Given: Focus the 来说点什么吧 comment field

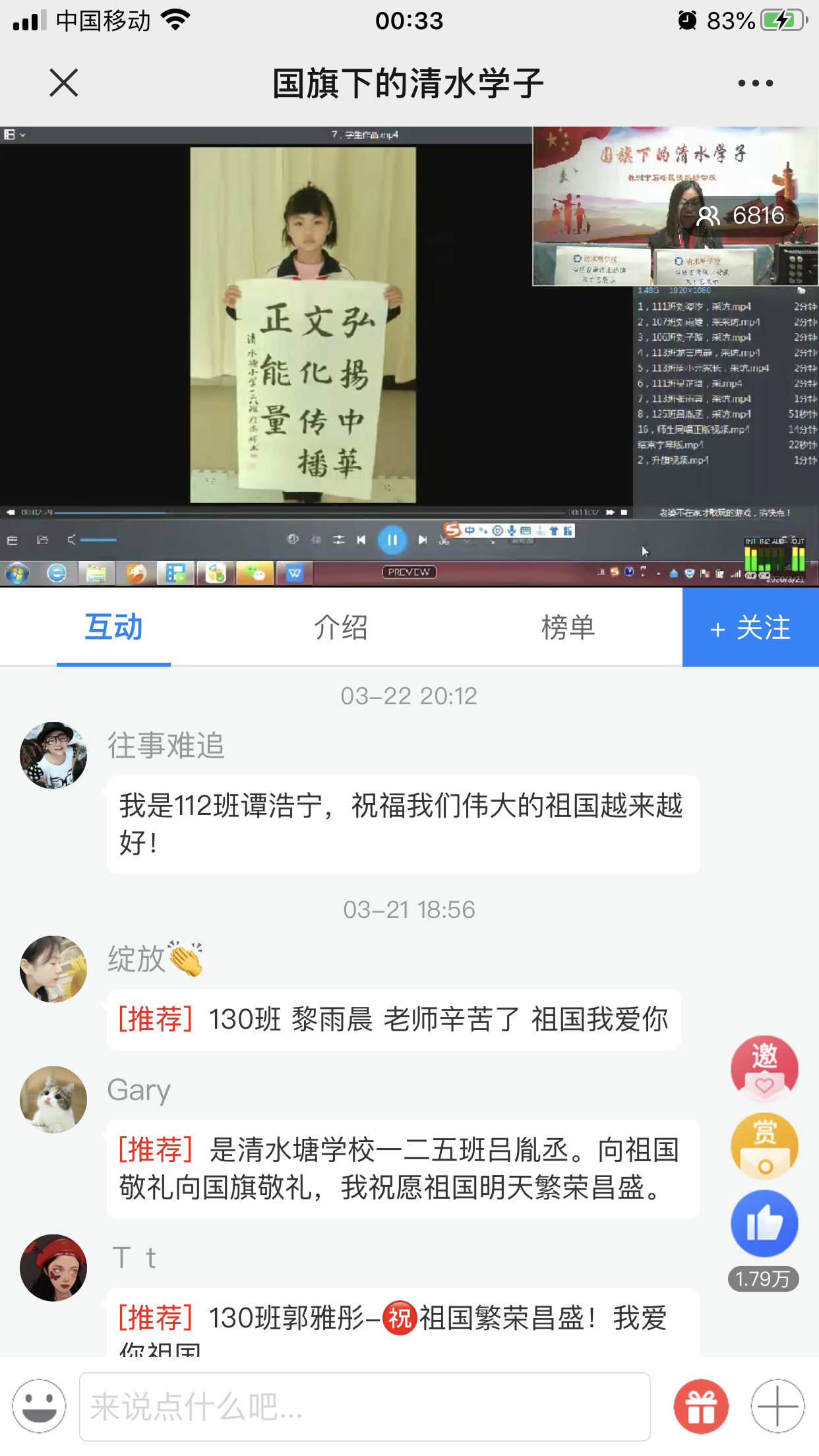Looking at the screenshot, I should pos(364,1407).
